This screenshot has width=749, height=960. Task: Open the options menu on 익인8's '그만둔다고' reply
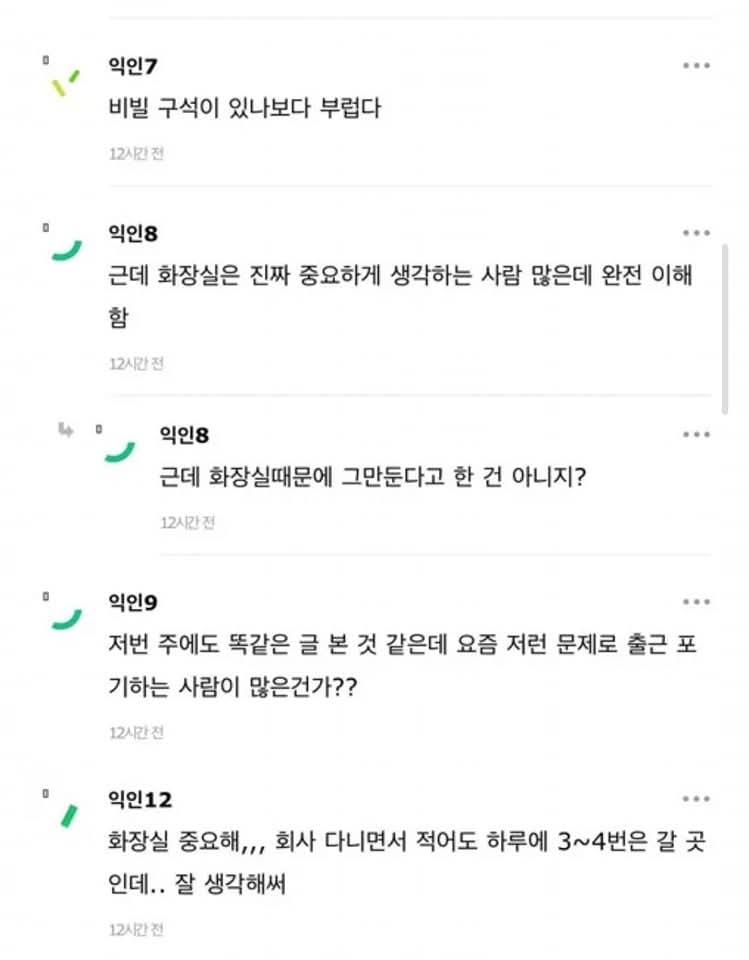point(696,435)
